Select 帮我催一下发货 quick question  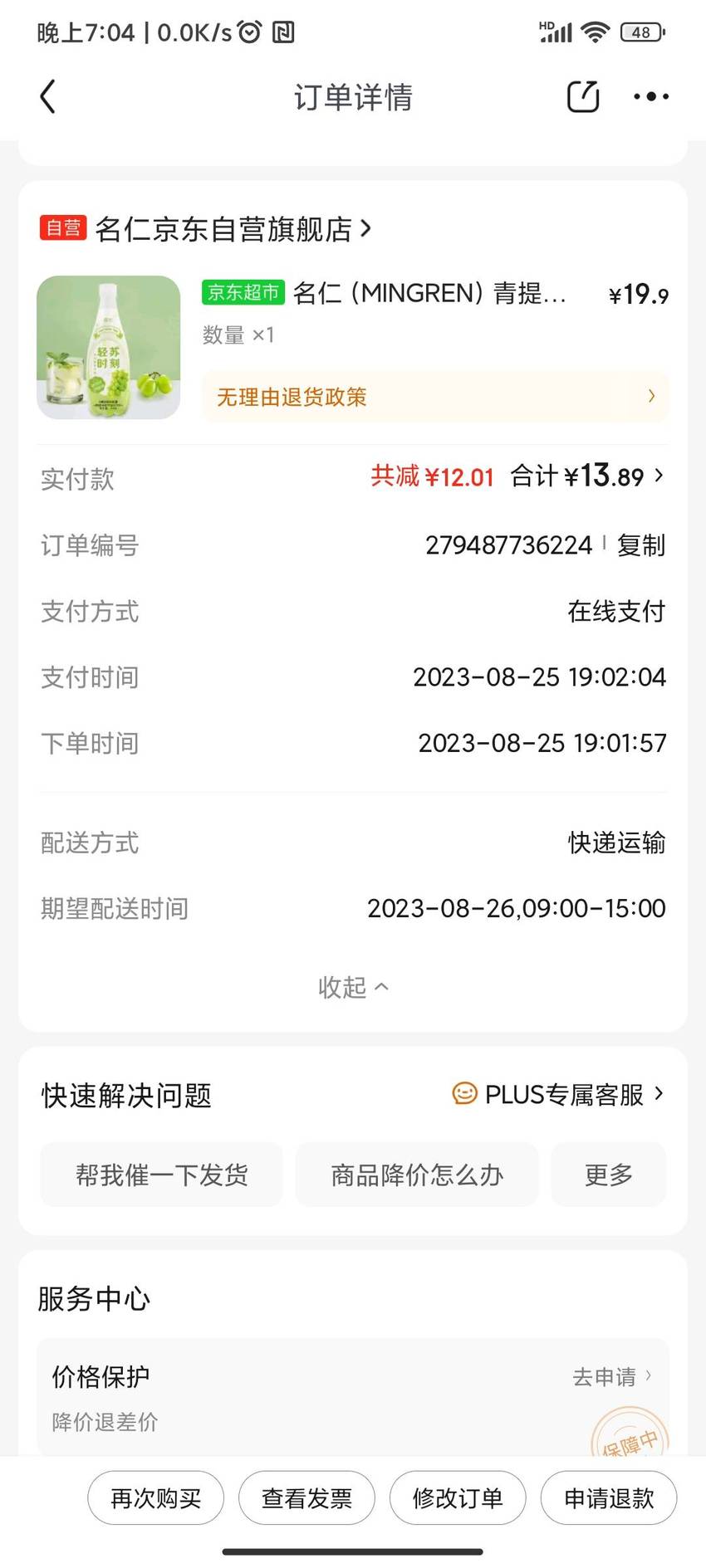point(161,1175)
